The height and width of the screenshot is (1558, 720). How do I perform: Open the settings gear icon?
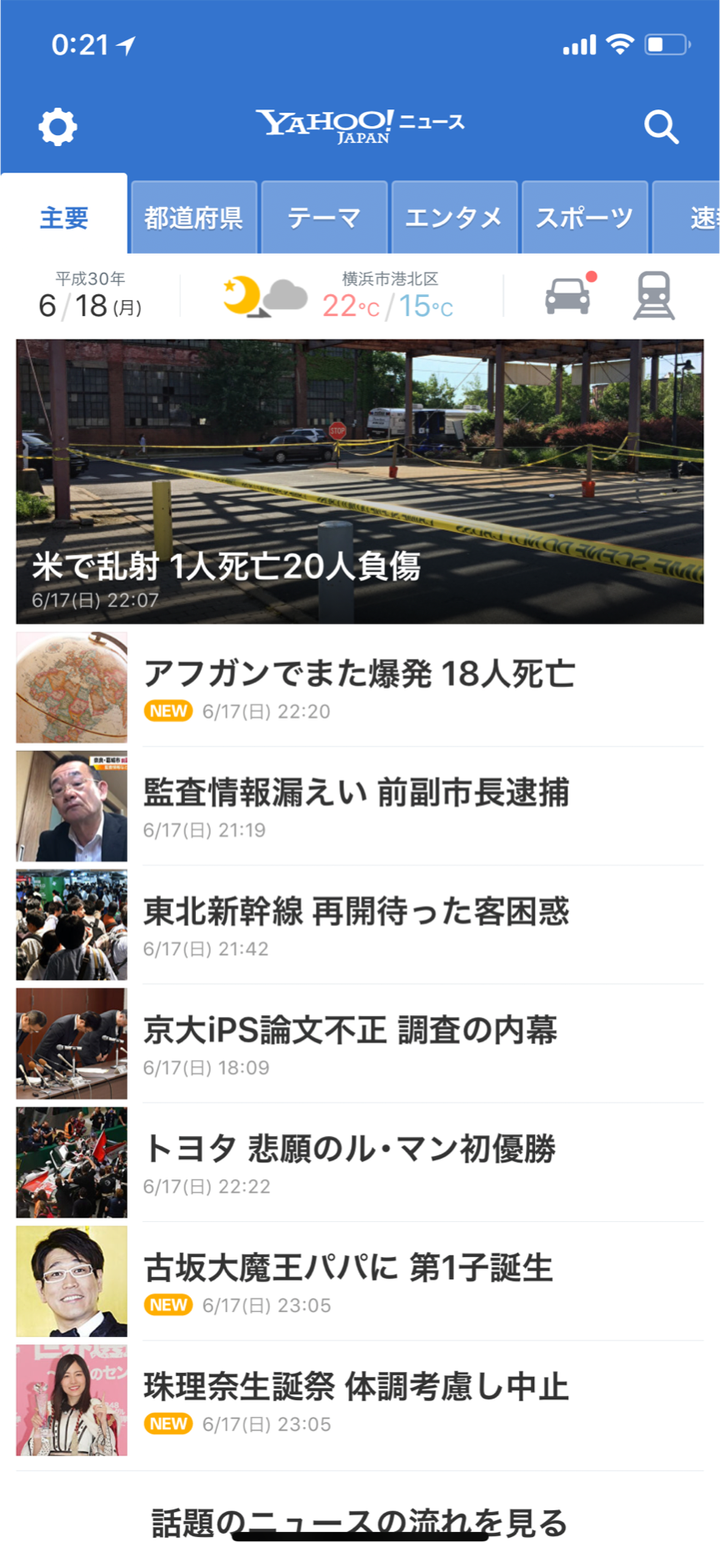(58, 127)
